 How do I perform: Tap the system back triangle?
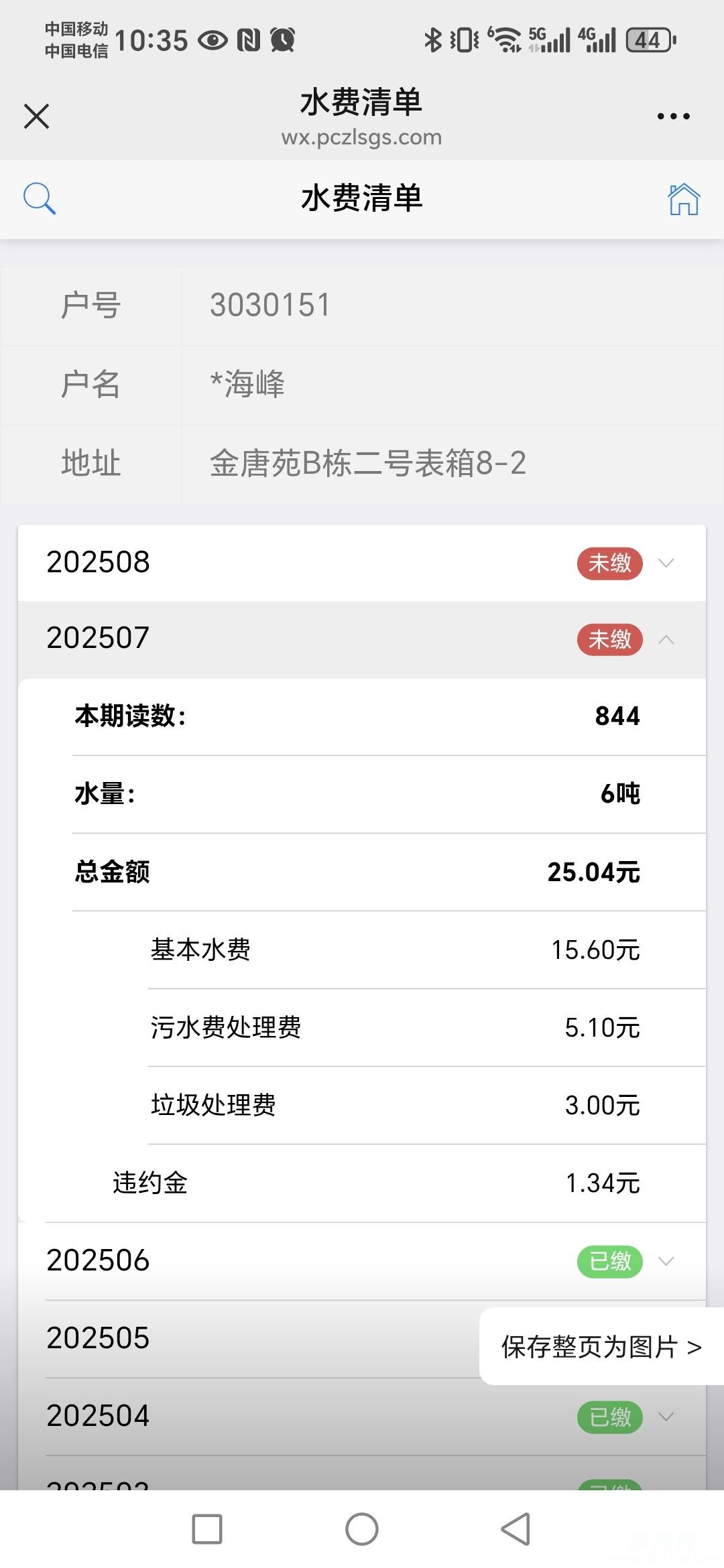tap(516, 1529)
